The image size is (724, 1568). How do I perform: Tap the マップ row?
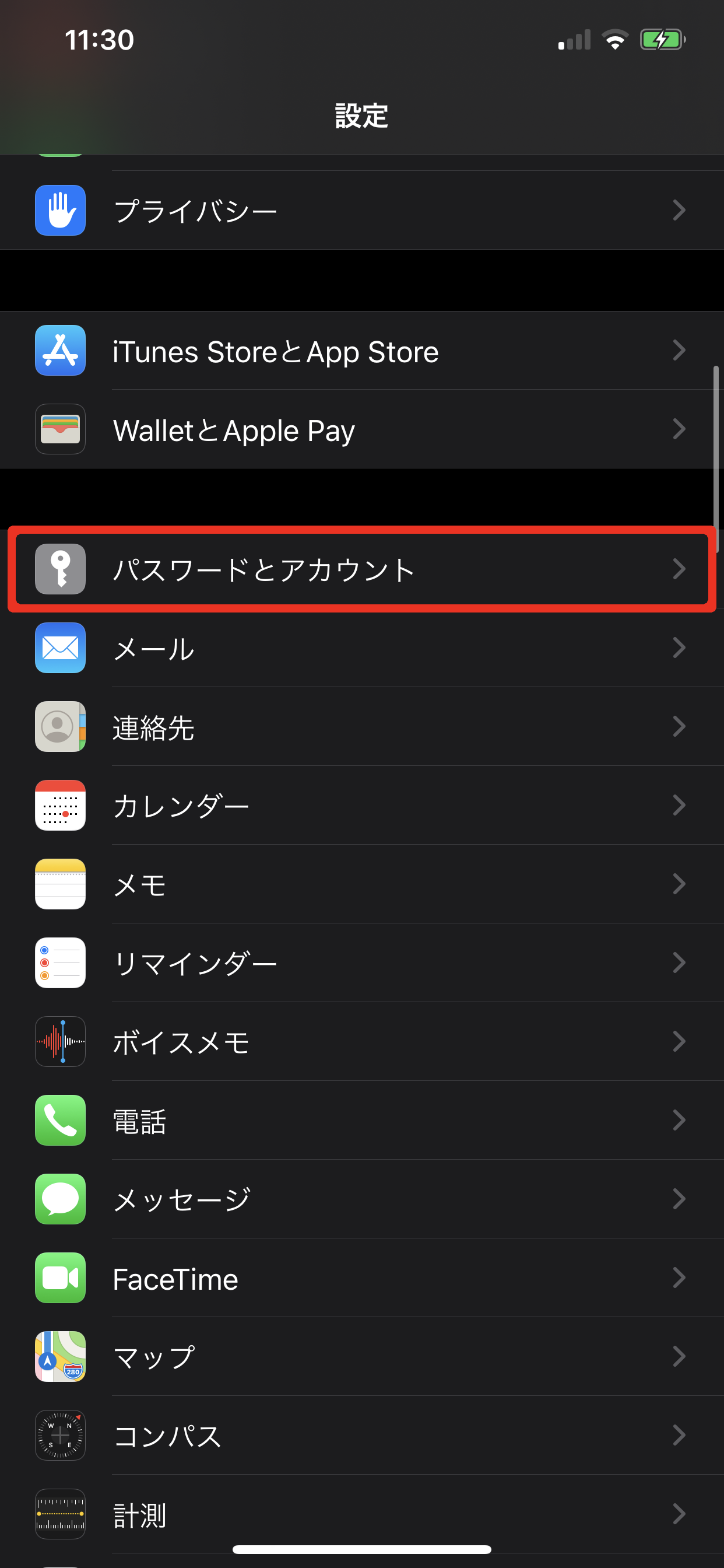tap(361, 1357)
